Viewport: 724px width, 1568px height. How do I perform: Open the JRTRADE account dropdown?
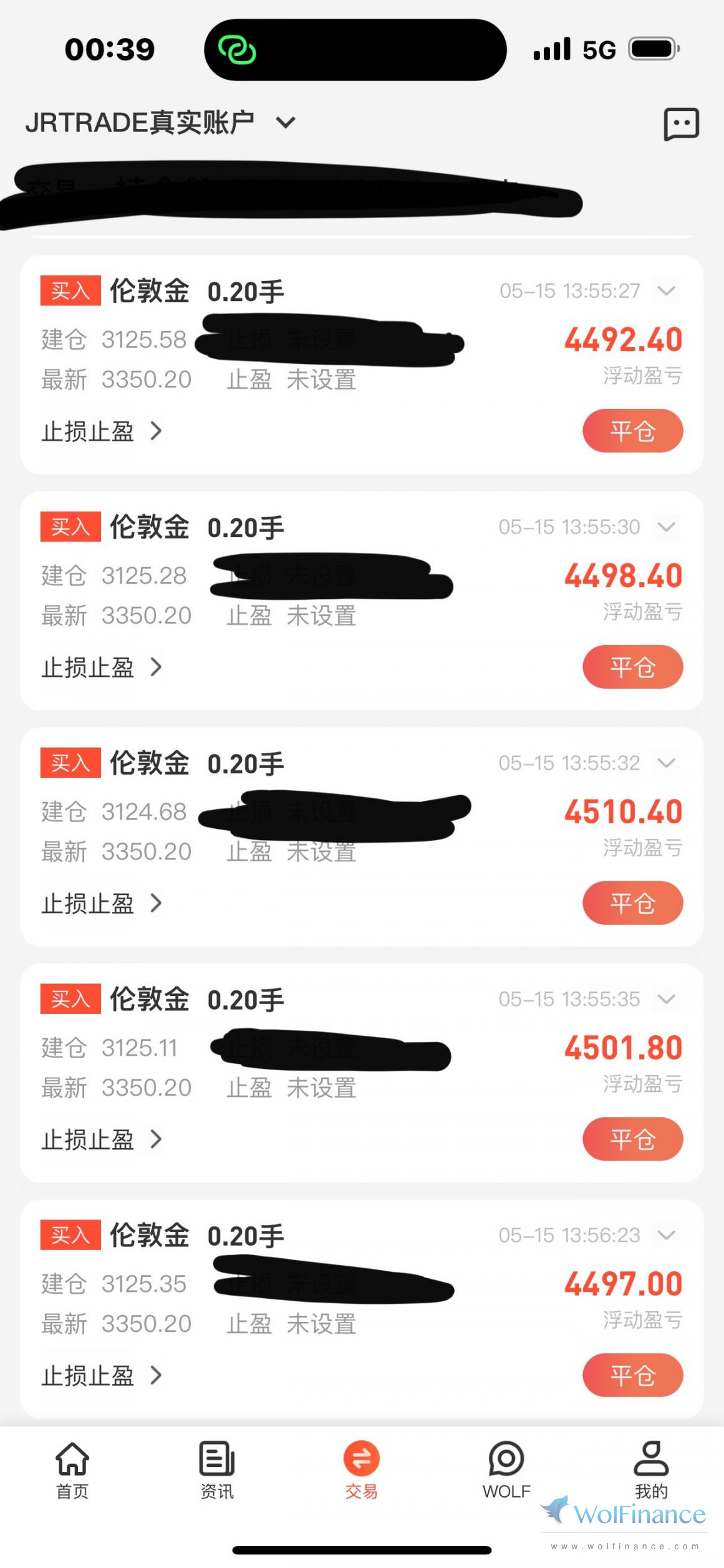pos(160,123)
